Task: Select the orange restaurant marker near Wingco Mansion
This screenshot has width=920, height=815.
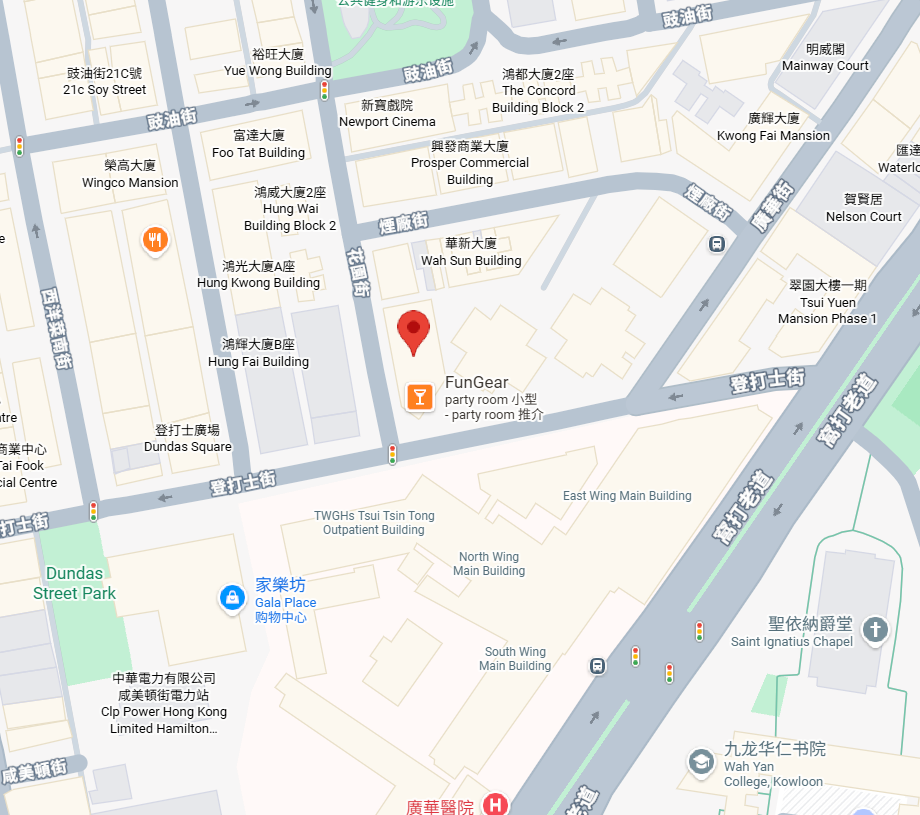Action: tap(154, 240)
